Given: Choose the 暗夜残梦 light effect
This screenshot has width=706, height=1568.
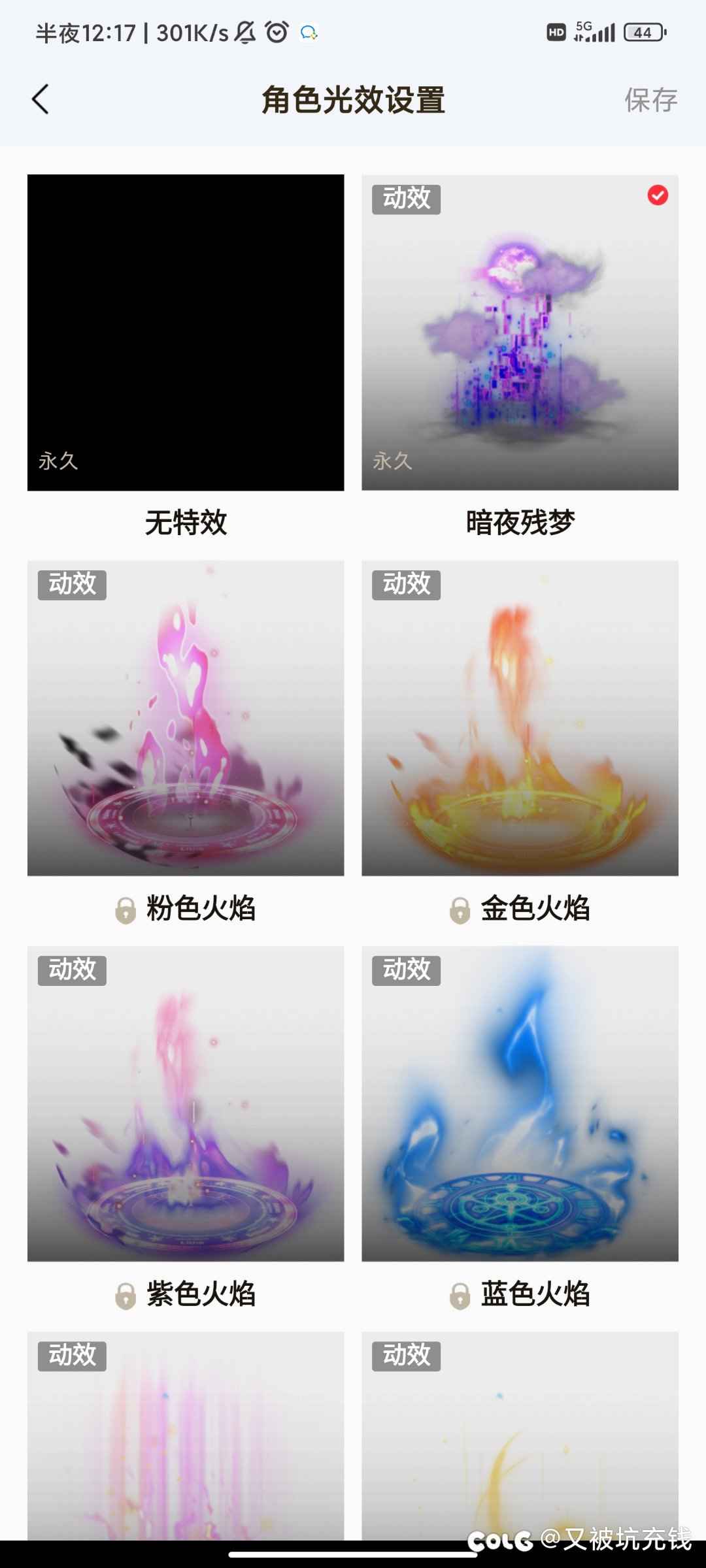Looking at the screenshot, I should pos(520,333).
